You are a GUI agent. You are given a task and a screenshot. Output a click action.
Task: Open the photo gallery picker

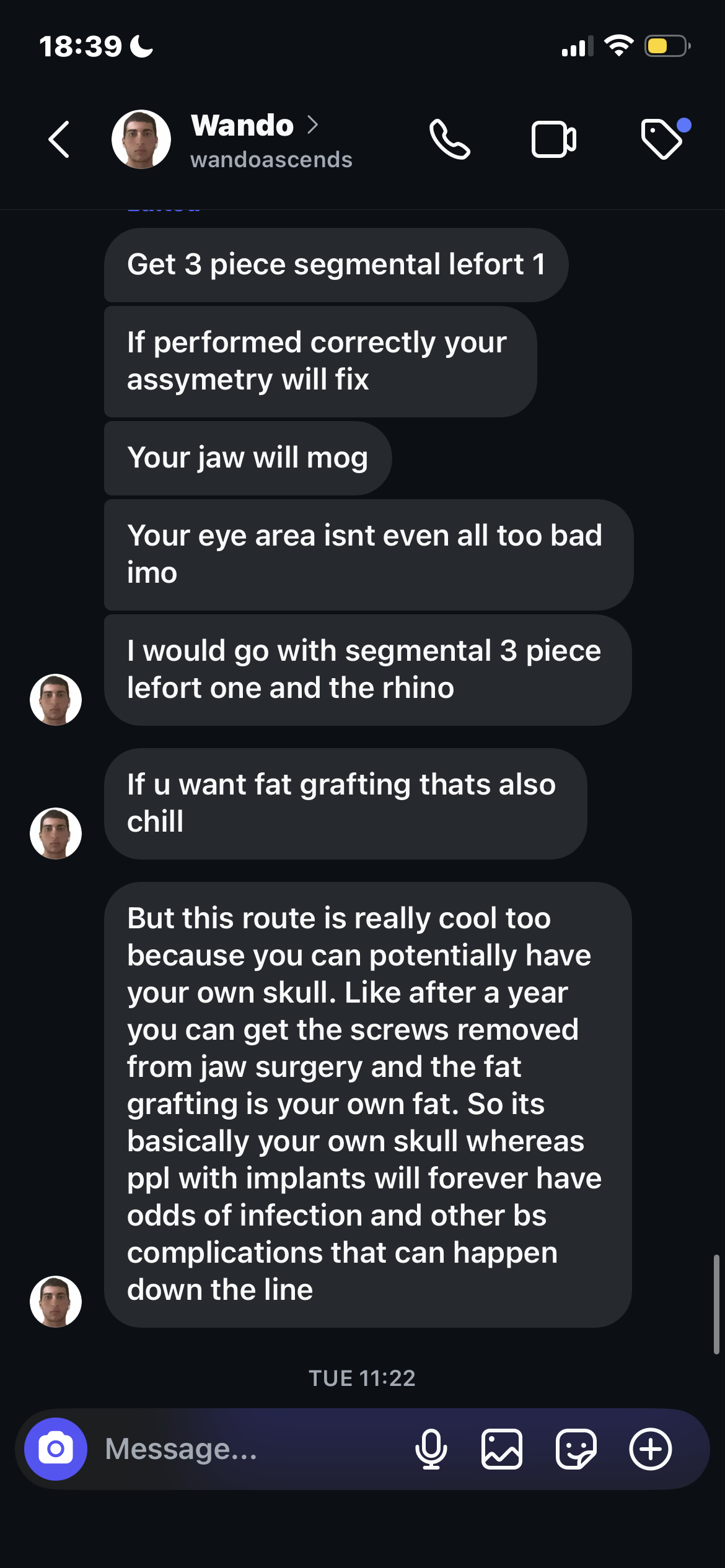pyautogui.click(x=502, y=1448)
